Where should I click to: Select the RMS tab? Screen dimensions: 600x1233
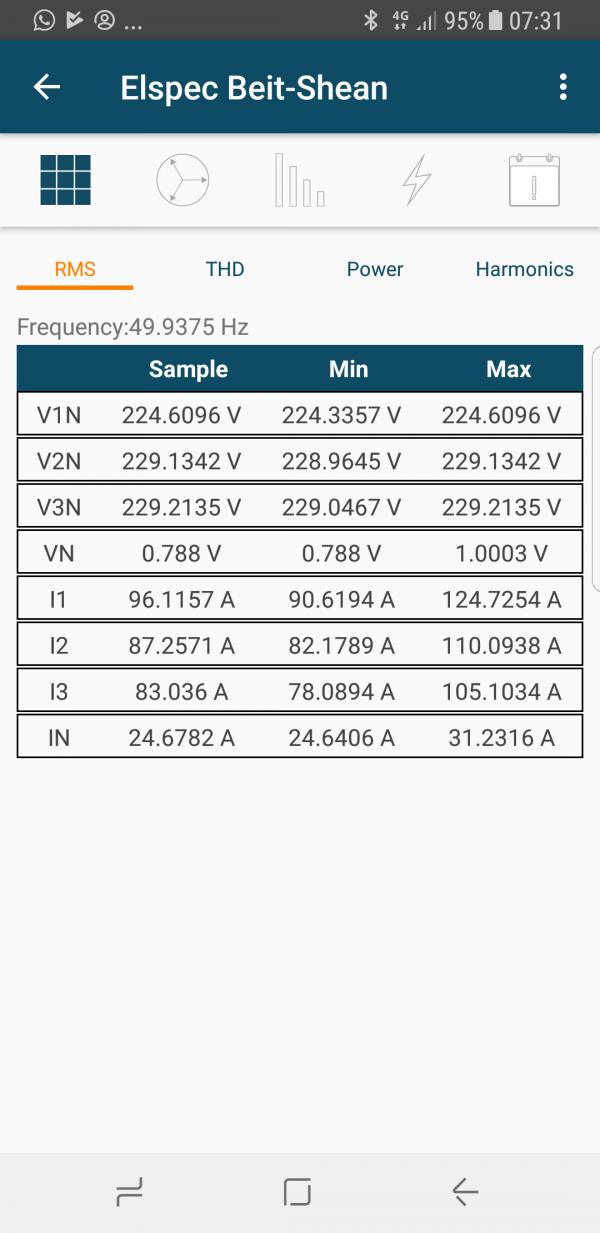pyautogui.click(x=75, y=269)
